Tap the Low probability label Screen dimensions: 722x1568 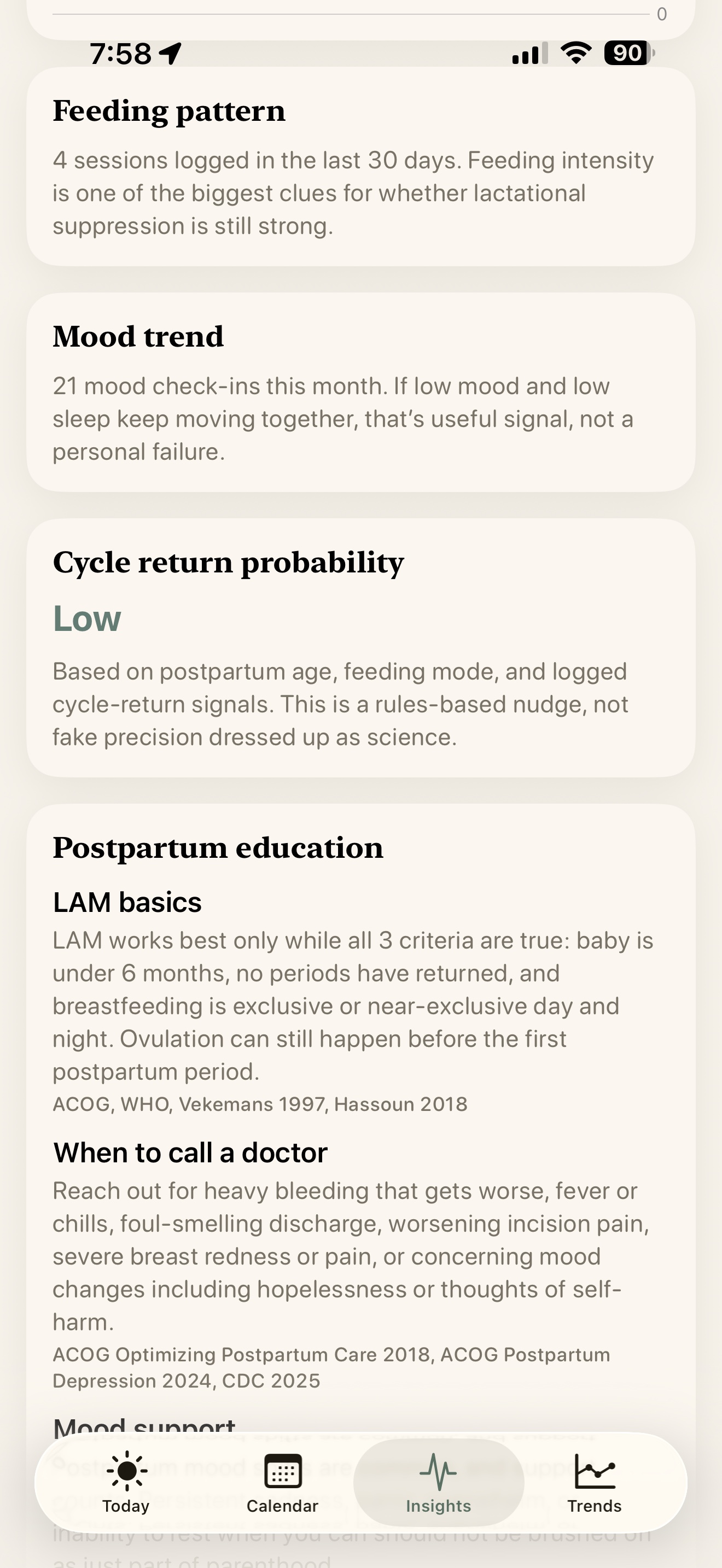pos(86,618)
